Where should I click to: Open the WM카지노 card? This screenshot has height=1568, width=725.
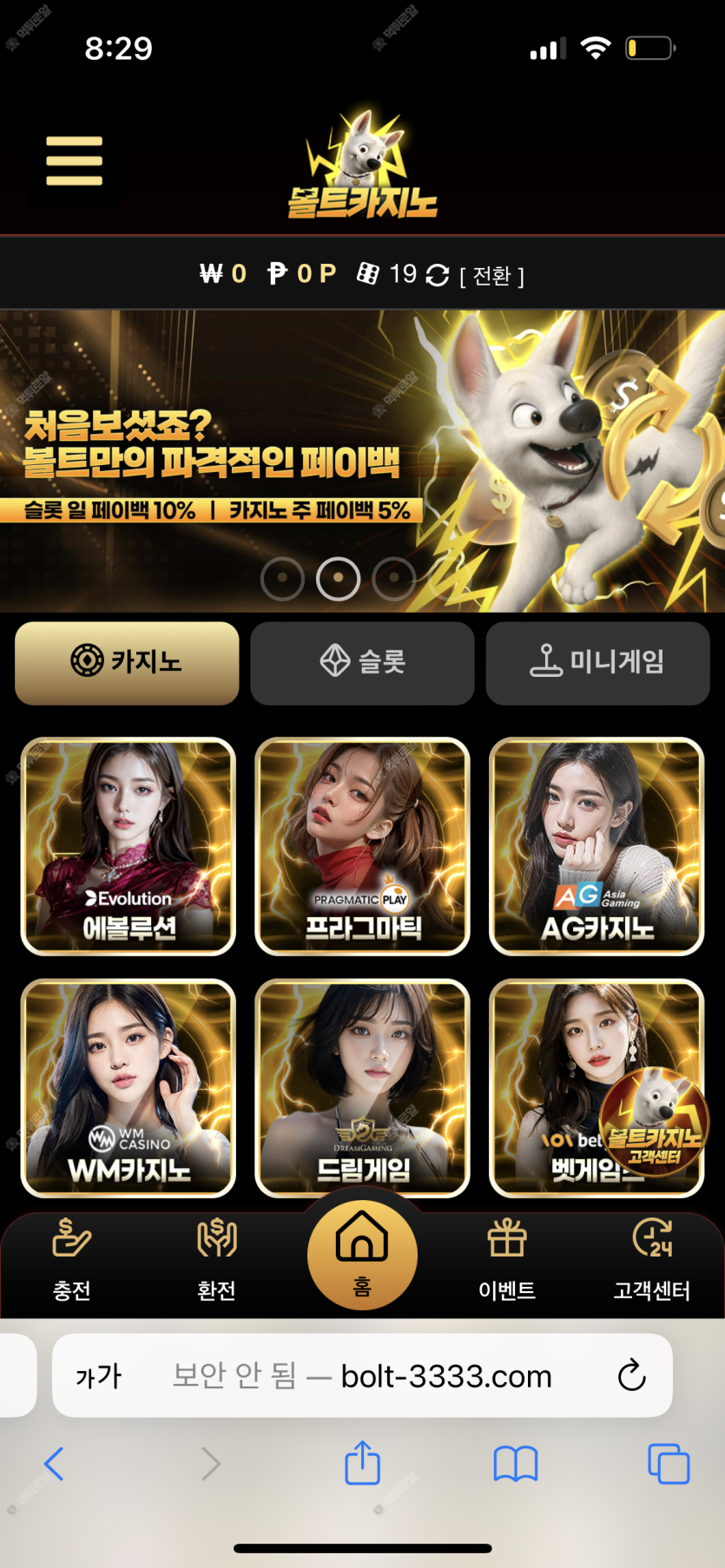click(x=129, y=1088)
